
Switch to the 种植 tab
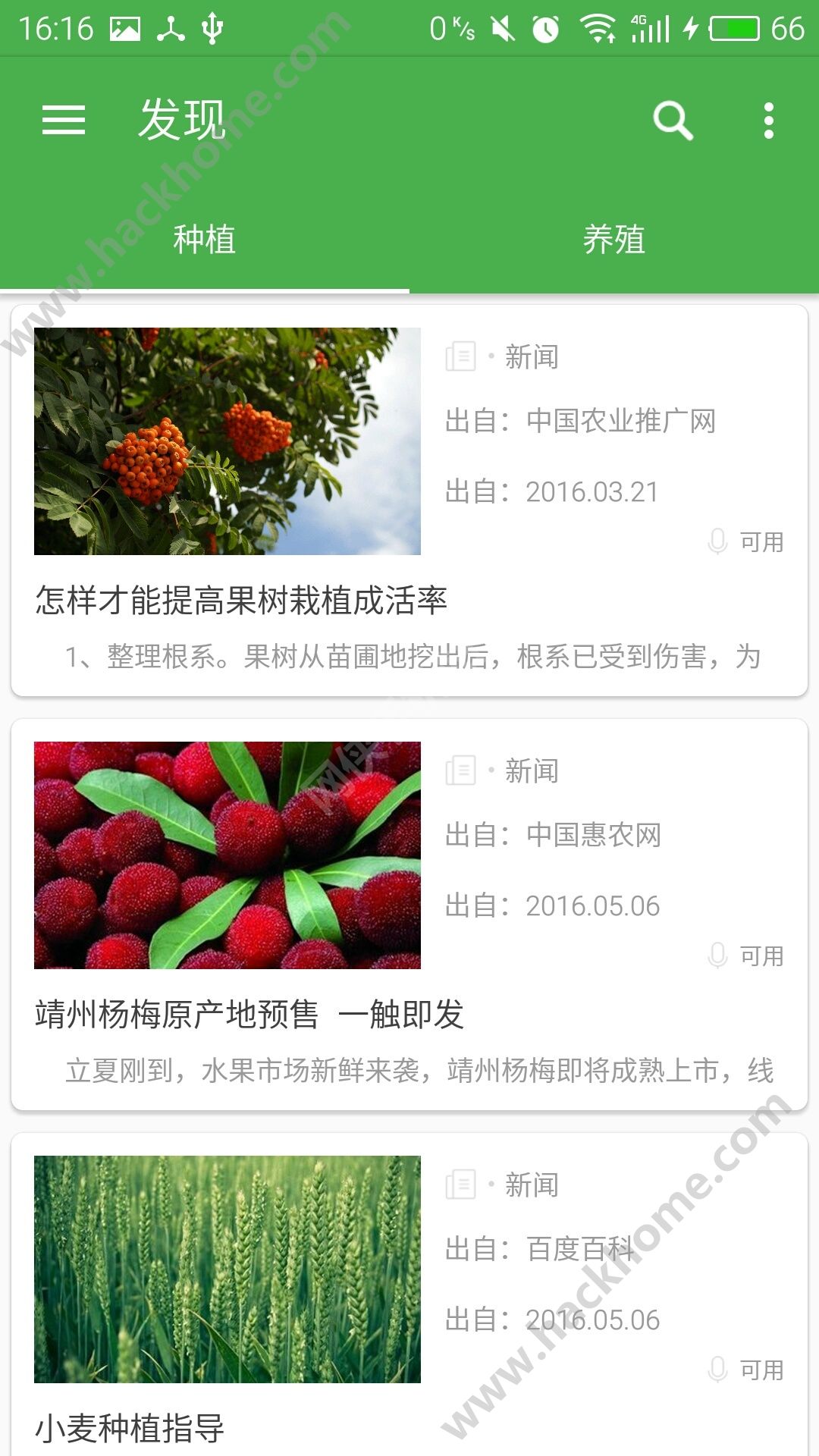click(204, 240)
